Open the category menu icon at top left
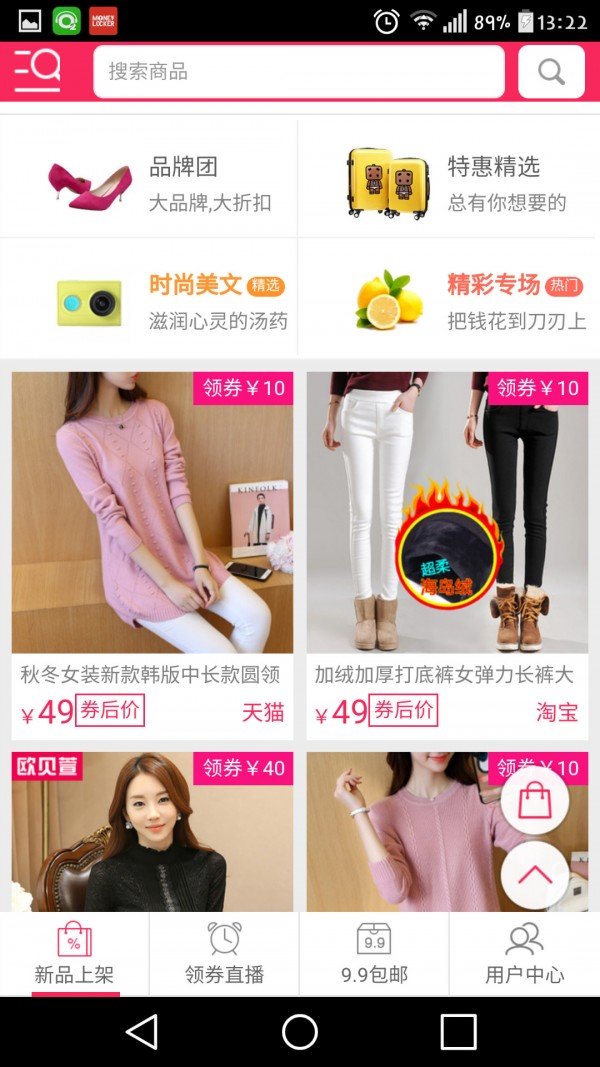The width and height of the screenshot is (600, 1067). click(x=38, y=71)
